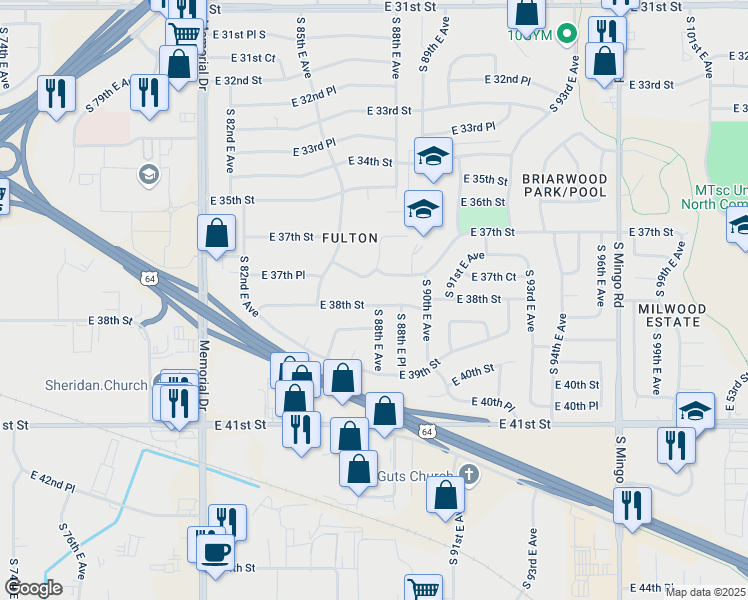
Task: Tap the shopping bag marker below Guts Church
Action: (446, 495)
